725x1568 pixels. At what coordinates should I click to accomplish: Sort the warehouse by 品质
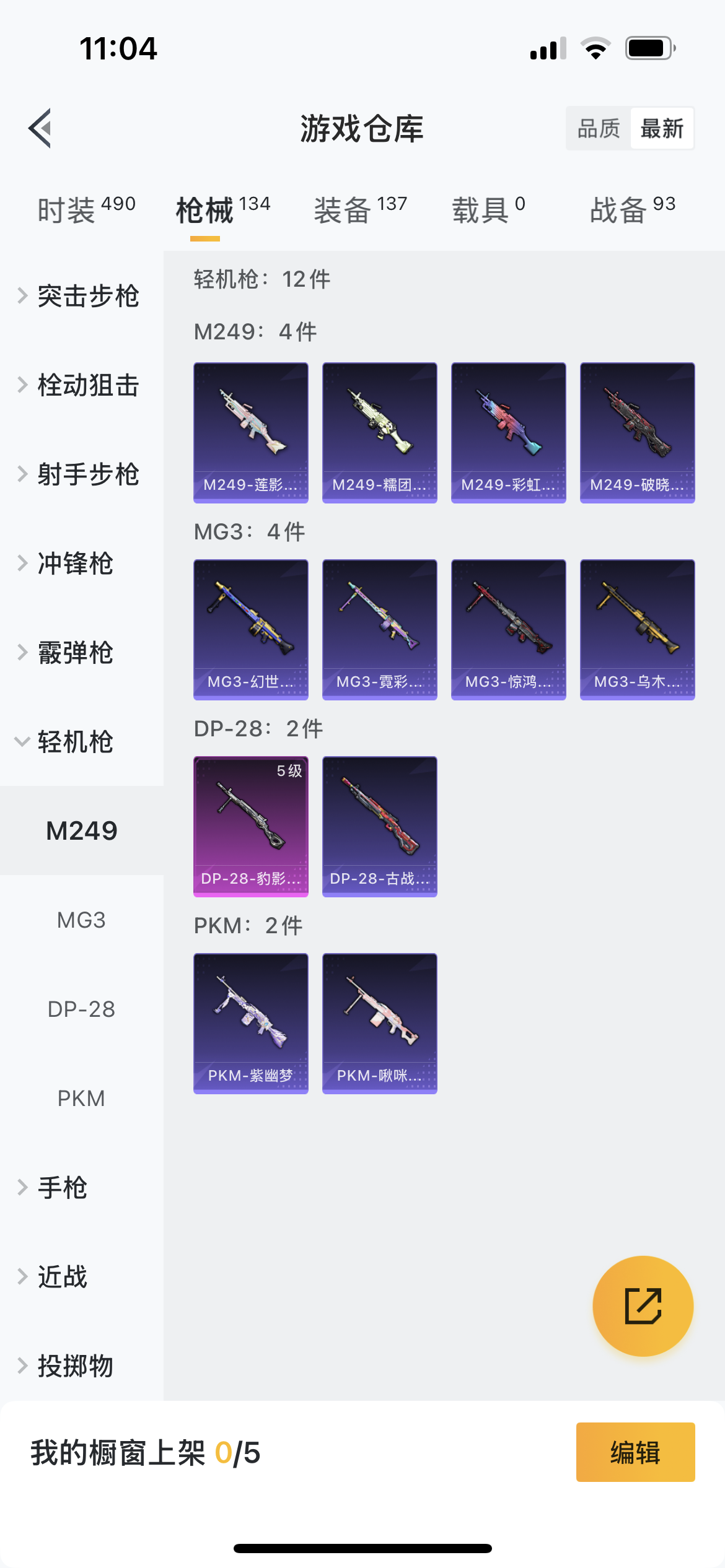[x=598, y=129]
